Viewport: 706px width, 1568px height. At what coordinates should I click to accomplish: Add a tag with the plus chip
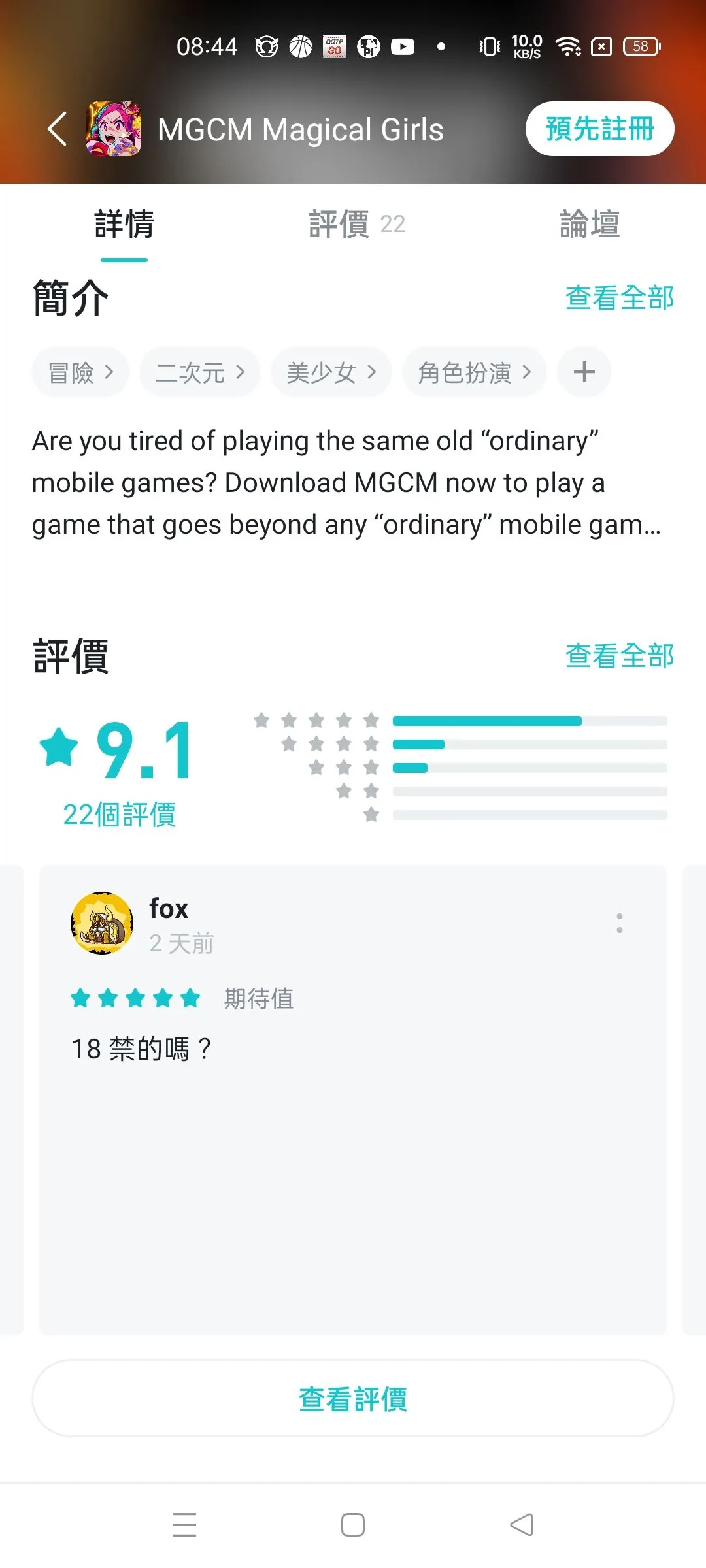(x=584, y=372)
